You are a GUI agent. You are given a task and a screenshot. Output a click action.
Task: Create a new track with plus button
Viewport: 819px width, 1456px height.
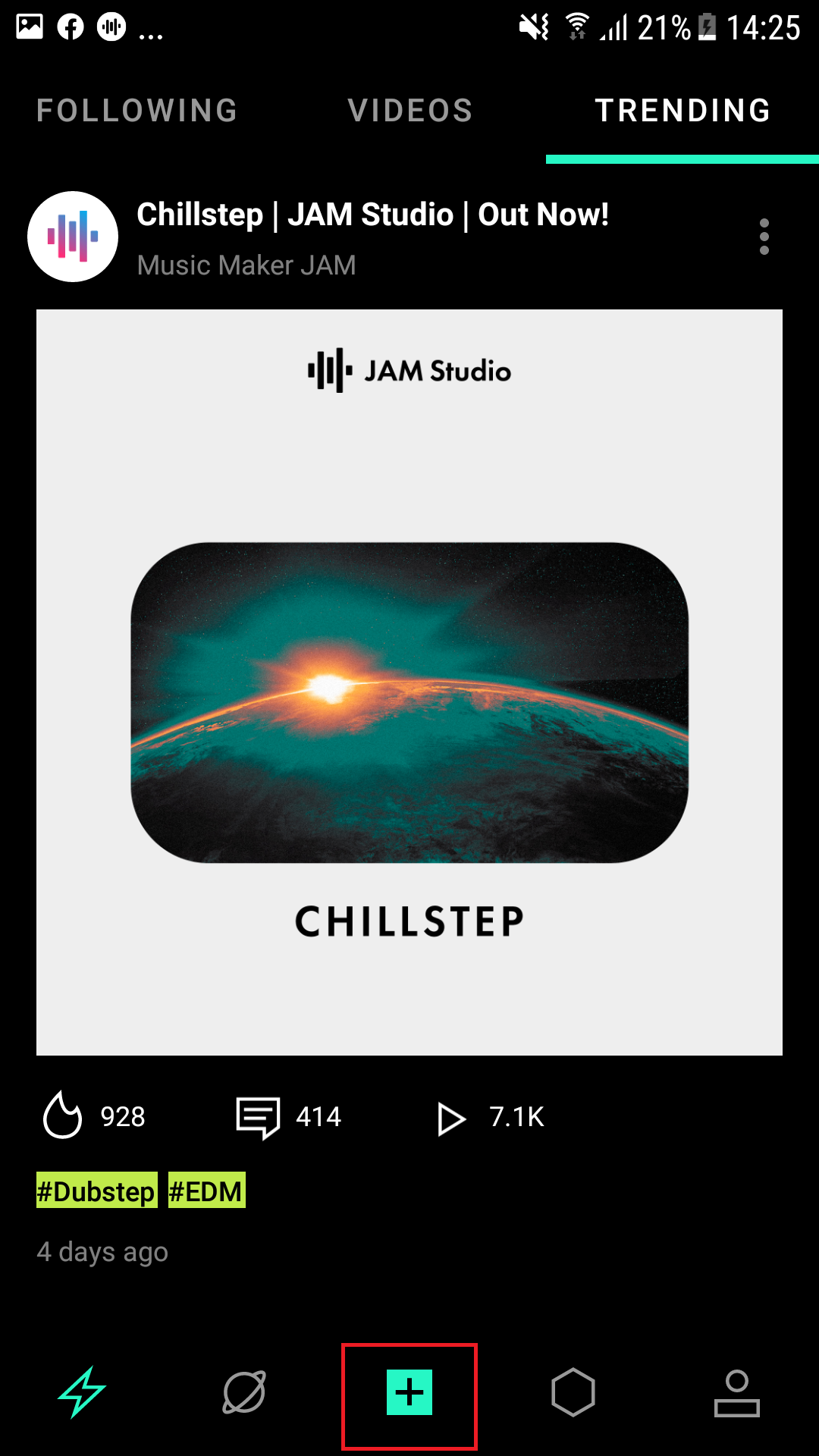pos(409,1392)
